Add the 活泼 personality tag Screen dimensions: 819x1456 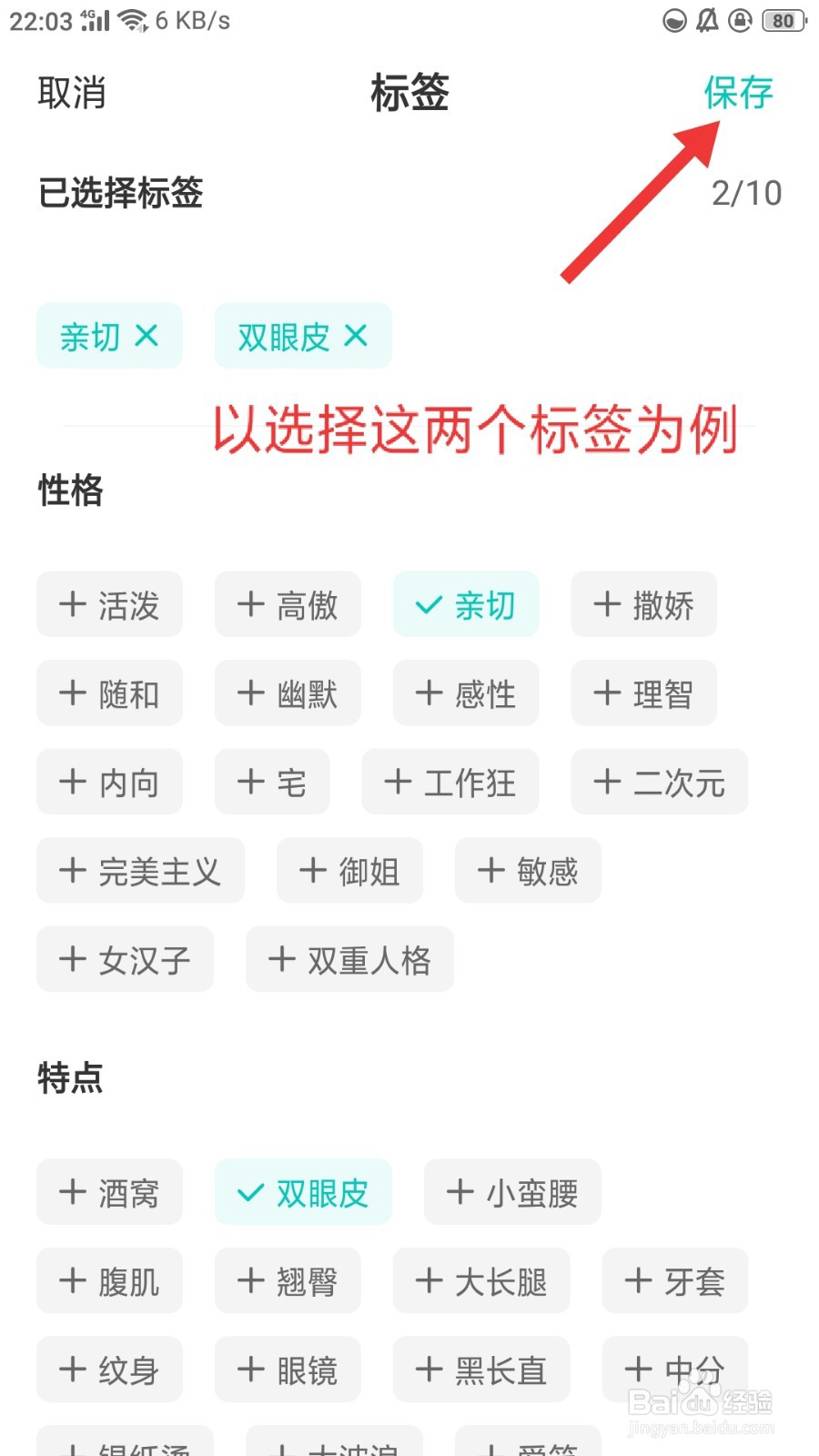[x=109, y=603]
